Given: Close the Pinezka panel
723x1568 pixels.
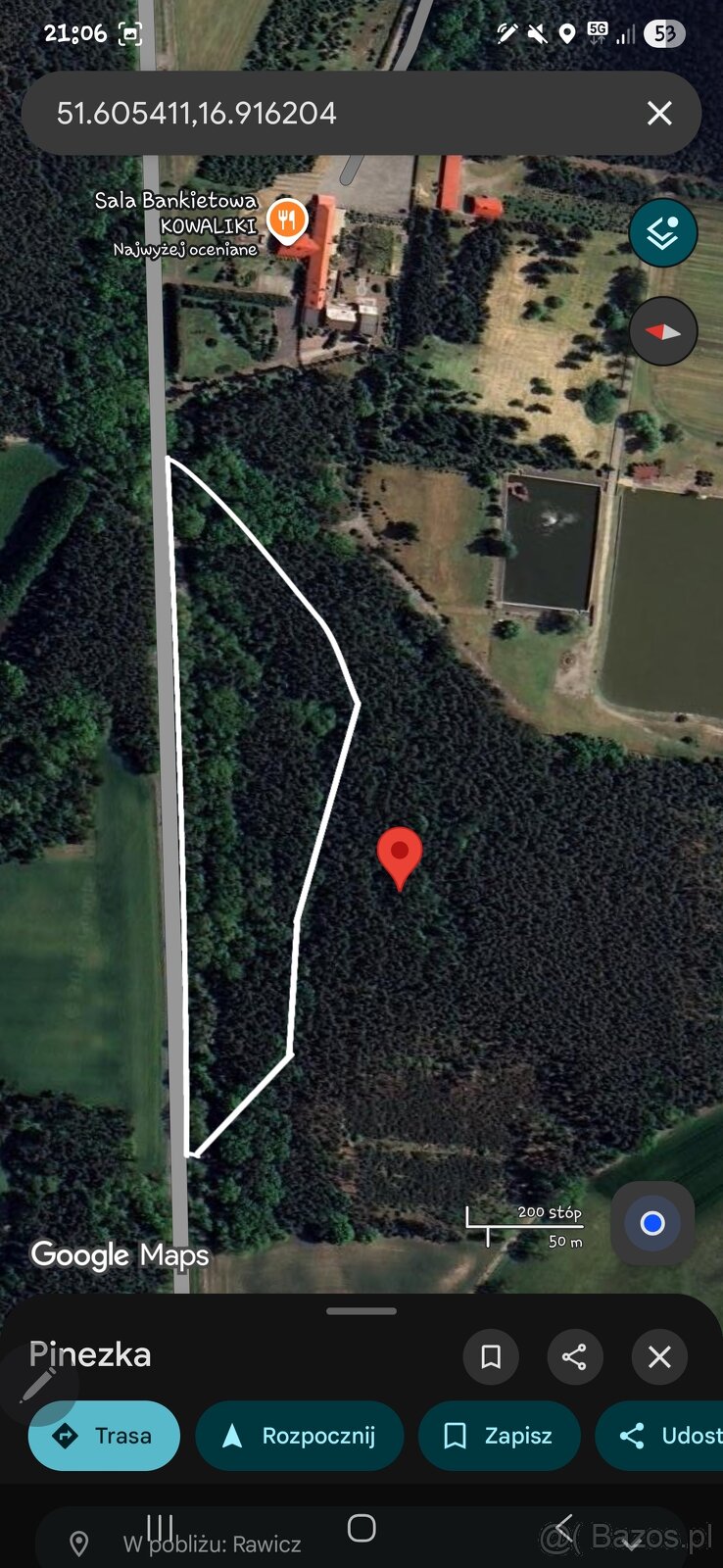Looking at the screenshot, I should (x=659, y=1356).
